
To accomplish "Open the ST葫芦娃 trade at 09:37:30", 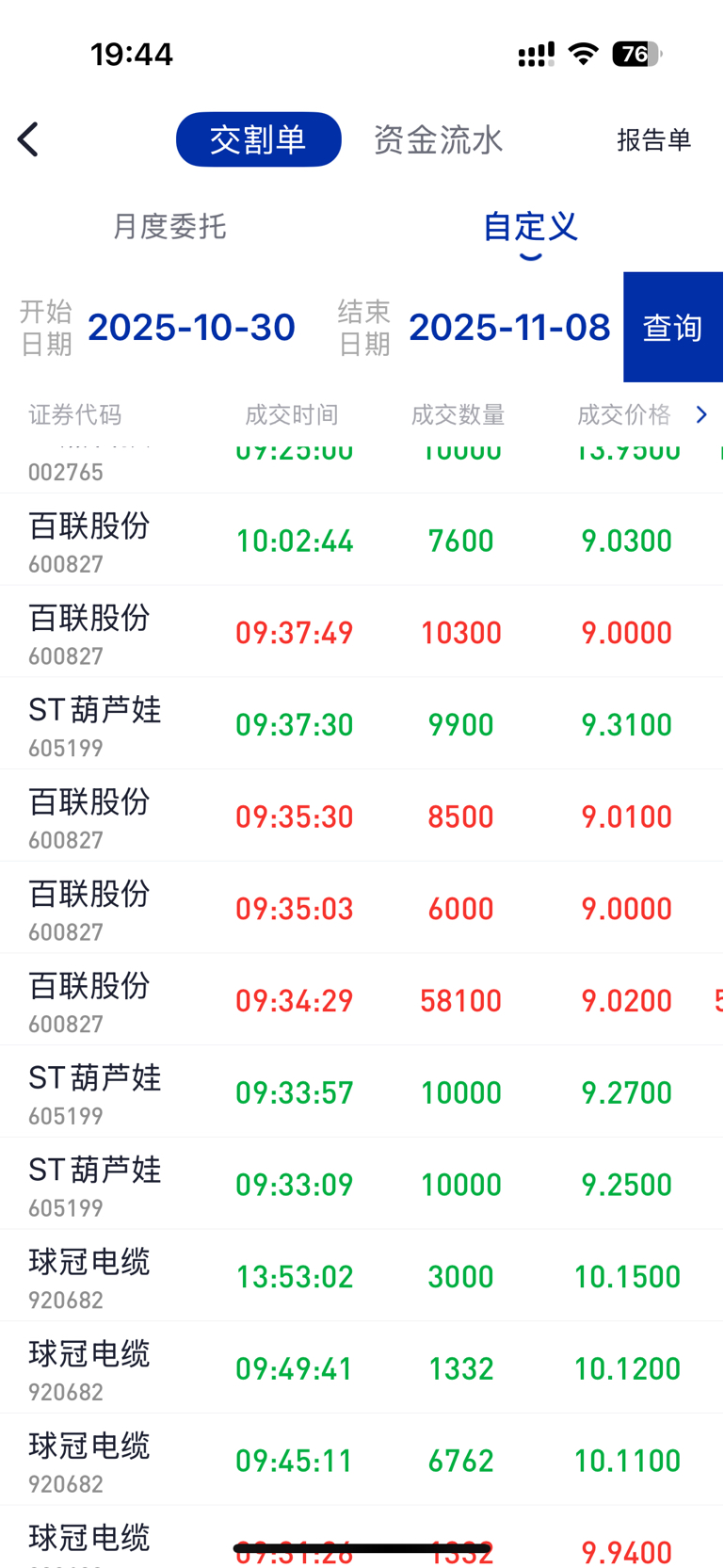I will 362,723.
